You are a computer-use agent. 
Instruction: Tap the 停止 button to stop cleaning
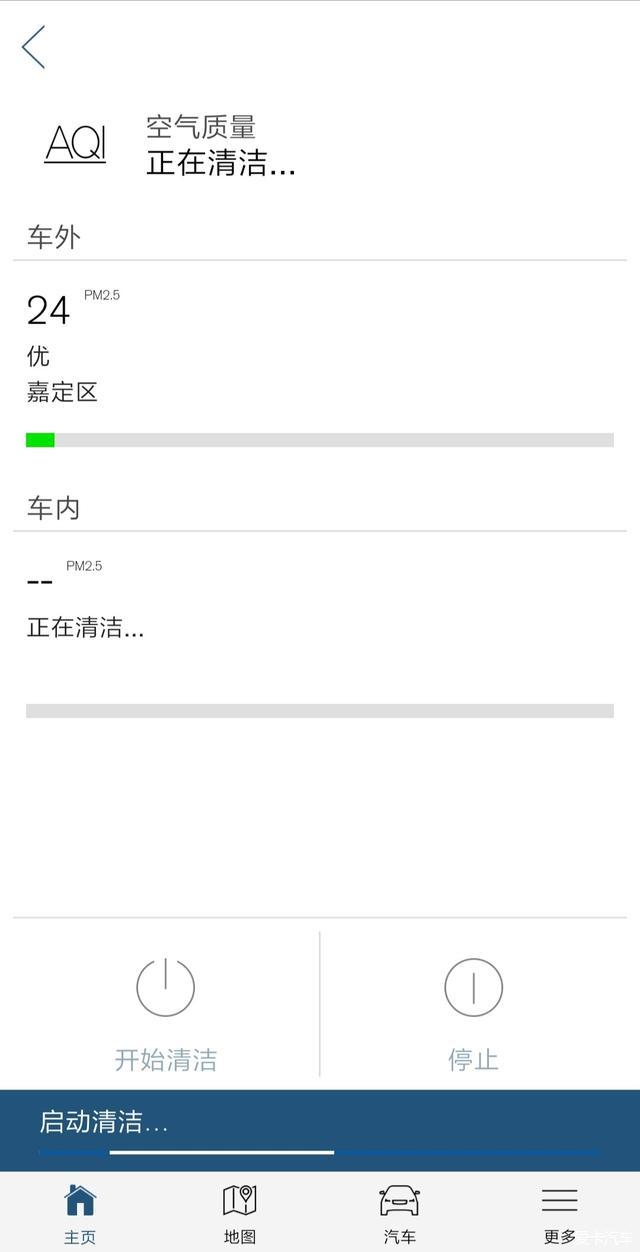(473, 1012)
